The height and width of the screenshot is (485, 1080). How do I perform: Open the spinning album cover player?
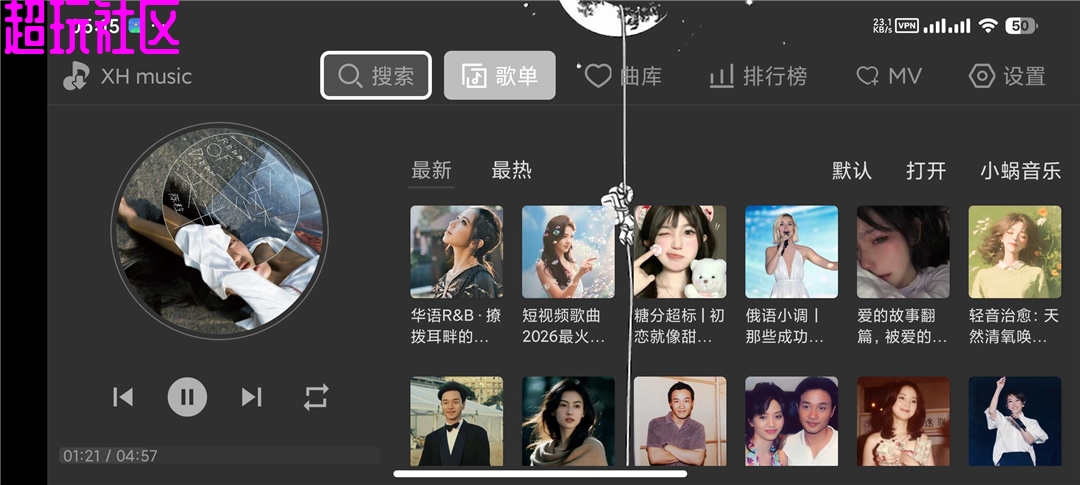(219, 230)
